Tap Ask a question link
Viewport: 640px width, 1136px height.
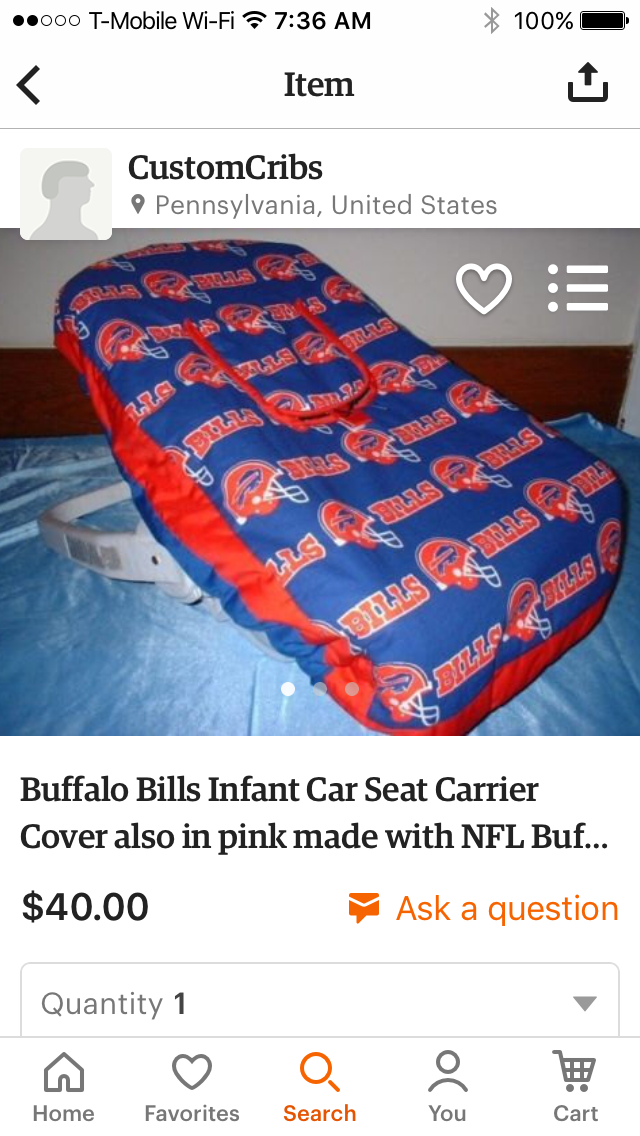pyautogui.click(x=483, y=908)
